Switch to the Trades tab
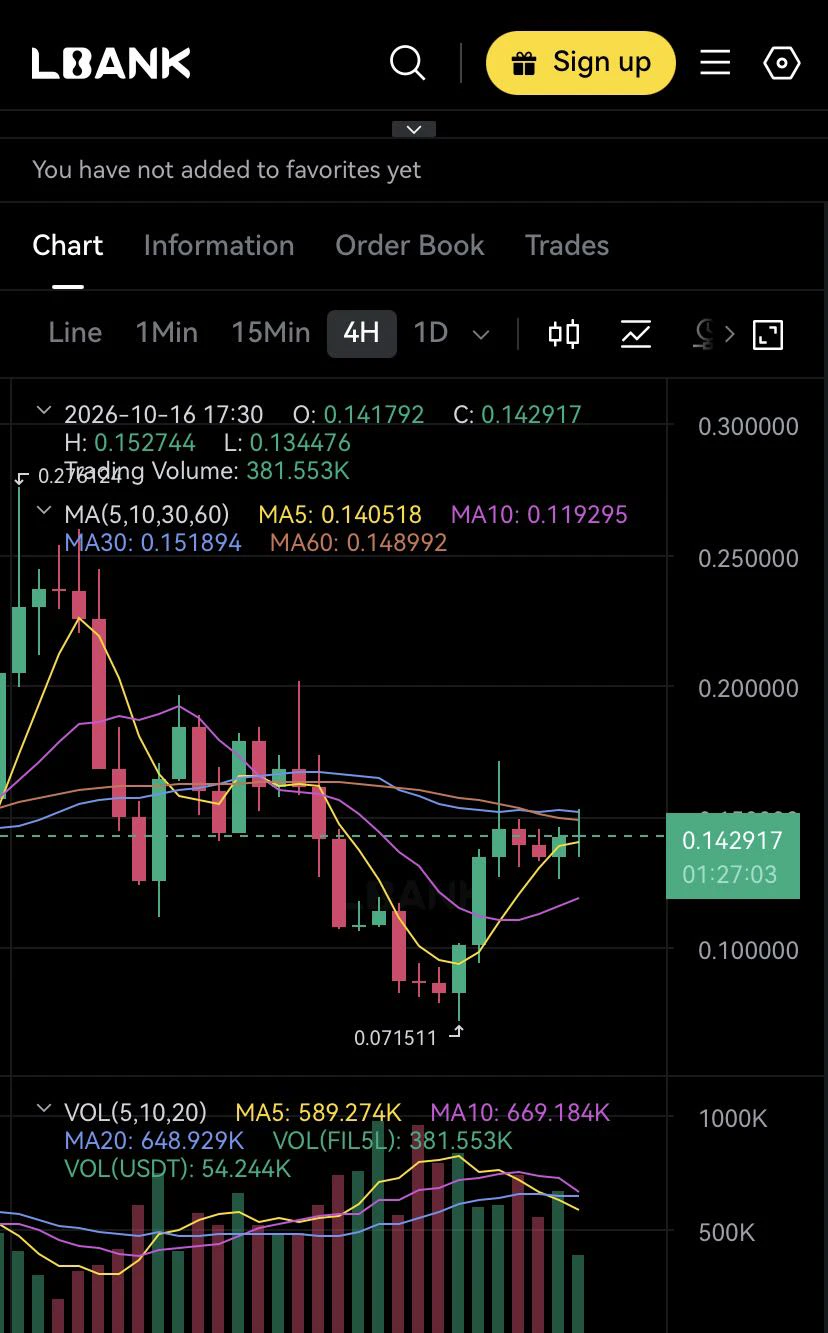This screenshot has height=1333, width=828. coord(567,245)
